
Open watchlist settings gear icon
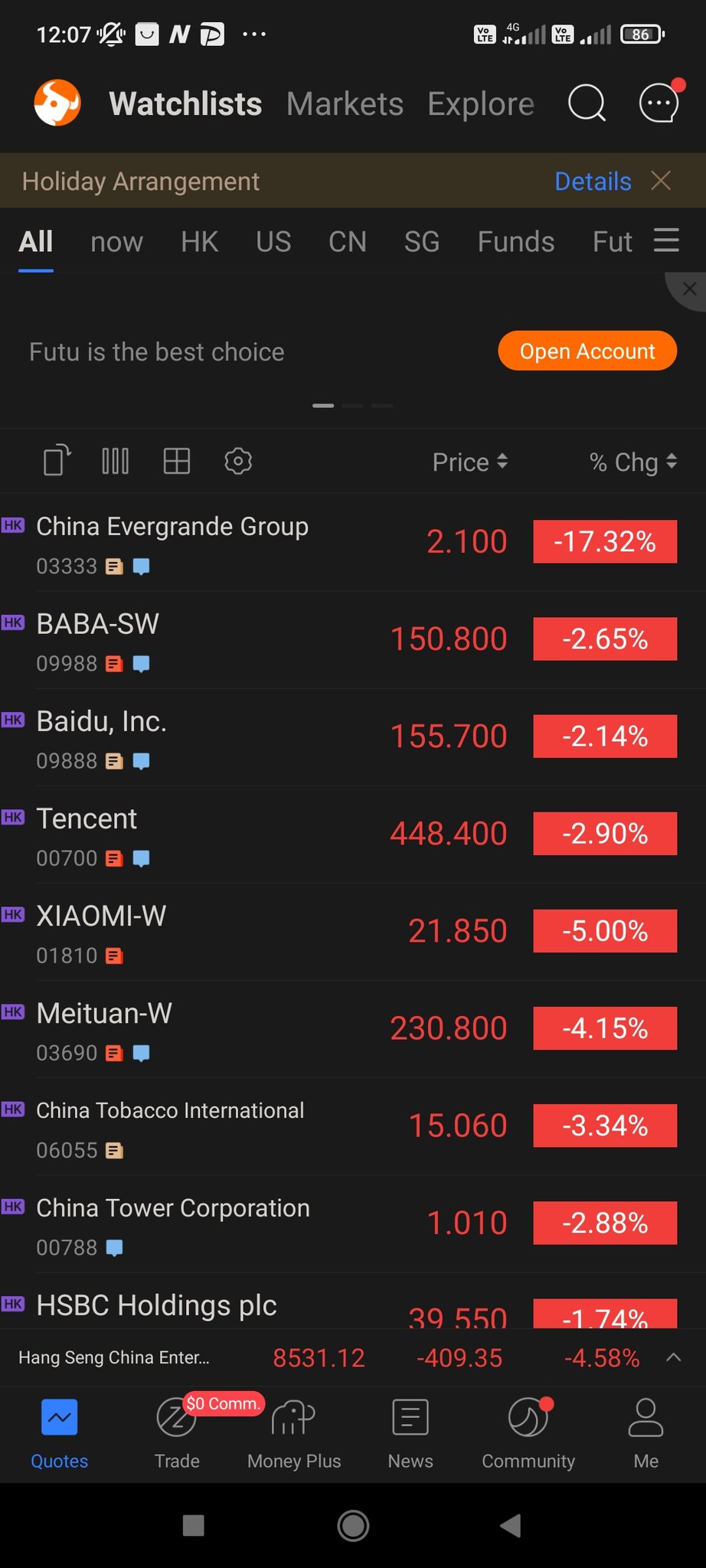point(238,461)
